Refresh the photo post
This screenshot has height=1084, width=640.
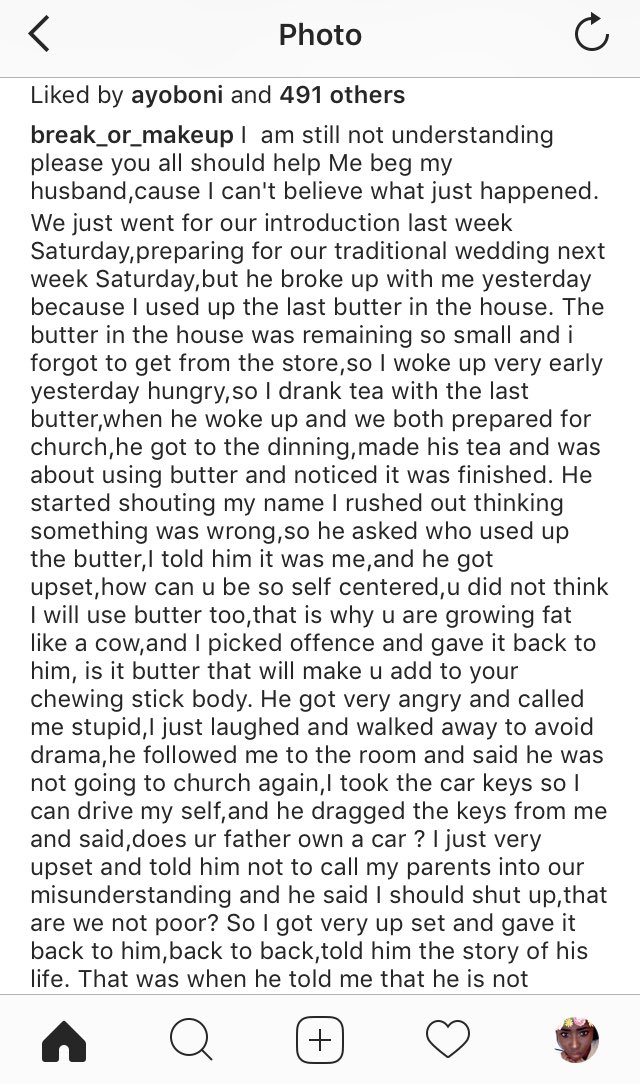(592, 35)
